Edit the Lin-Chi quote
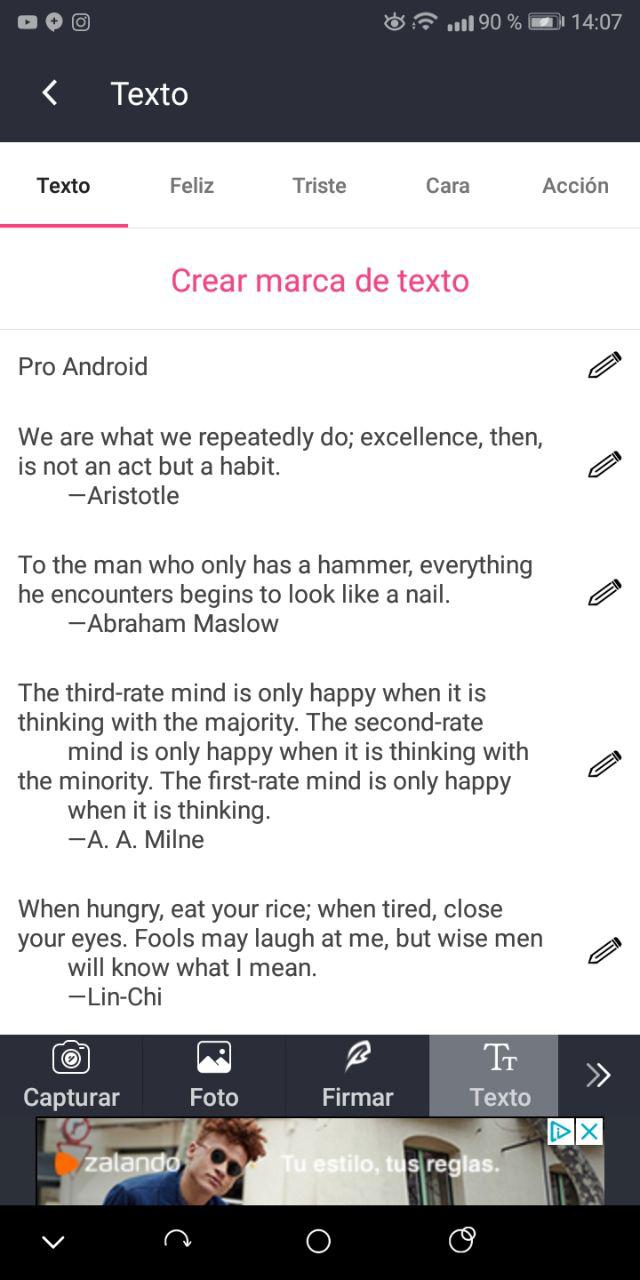640x1280 pixels. coord(604,951)
